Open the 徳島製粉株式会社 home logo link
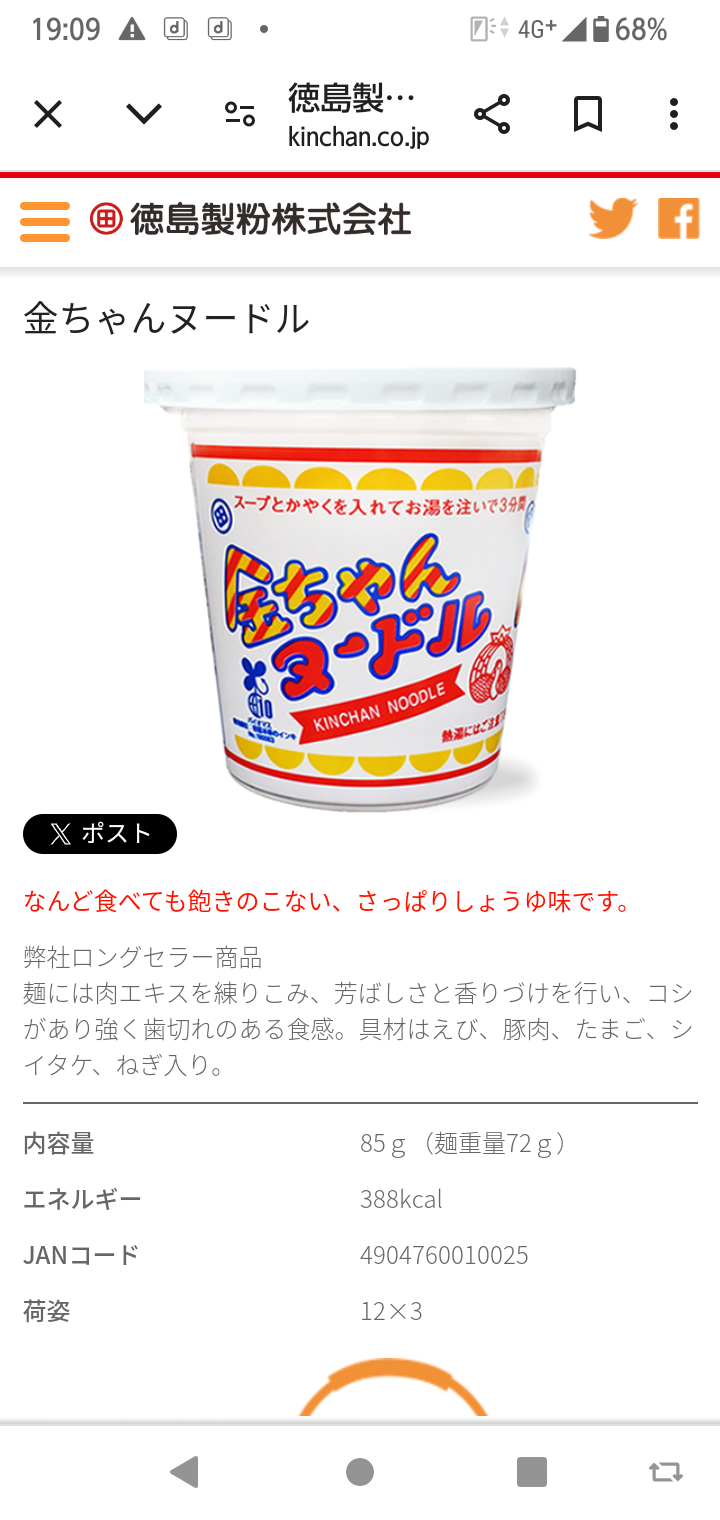The height and width of the screenshot is (1520, 720). point(251,220)
